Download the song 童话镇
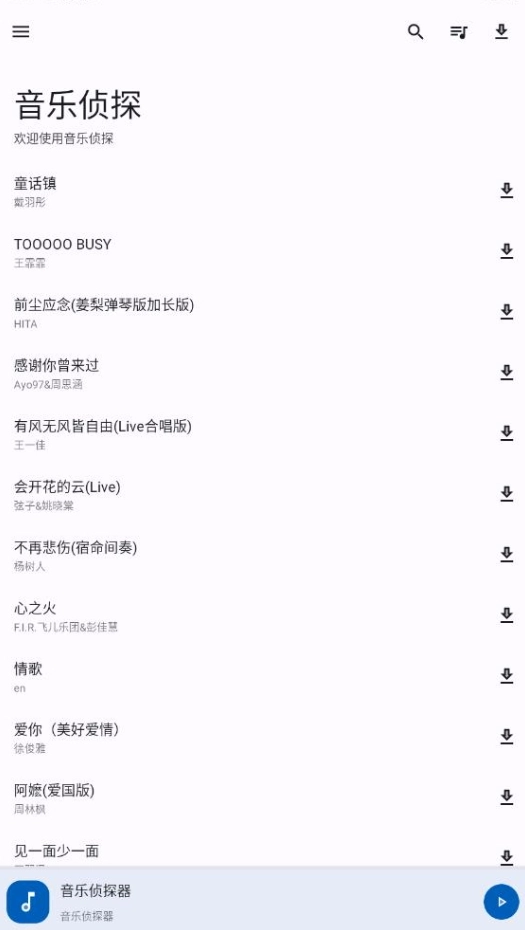525x930 pixels. (507, 190)
